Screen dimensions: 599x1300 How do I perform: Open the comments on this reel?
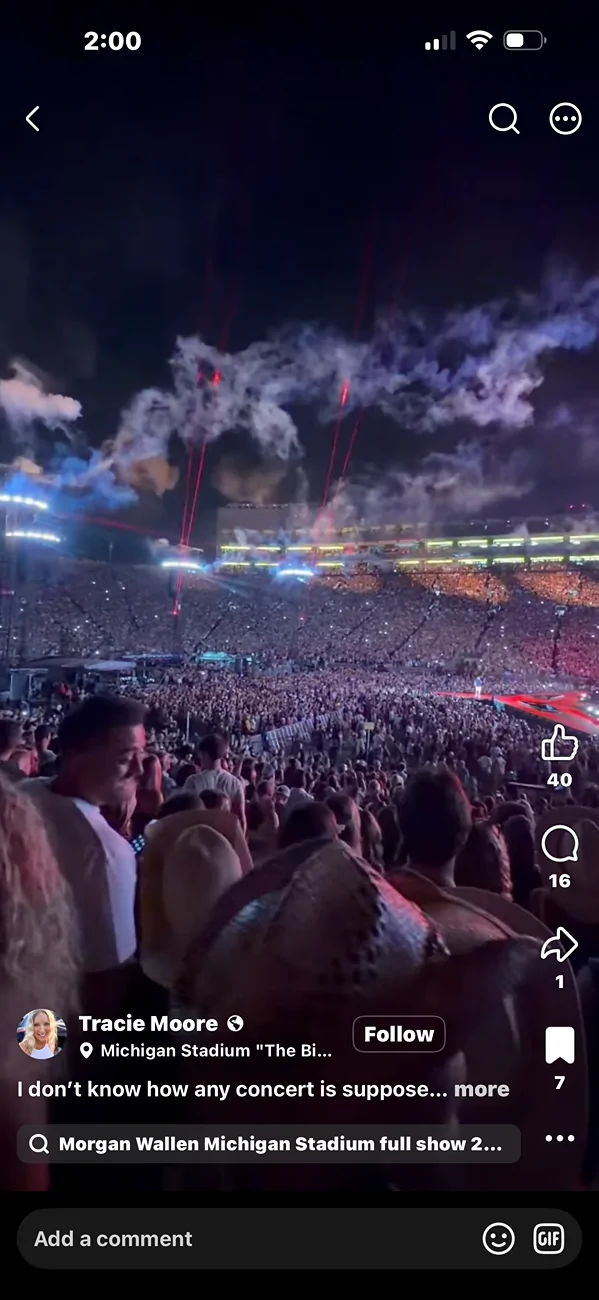560,844
